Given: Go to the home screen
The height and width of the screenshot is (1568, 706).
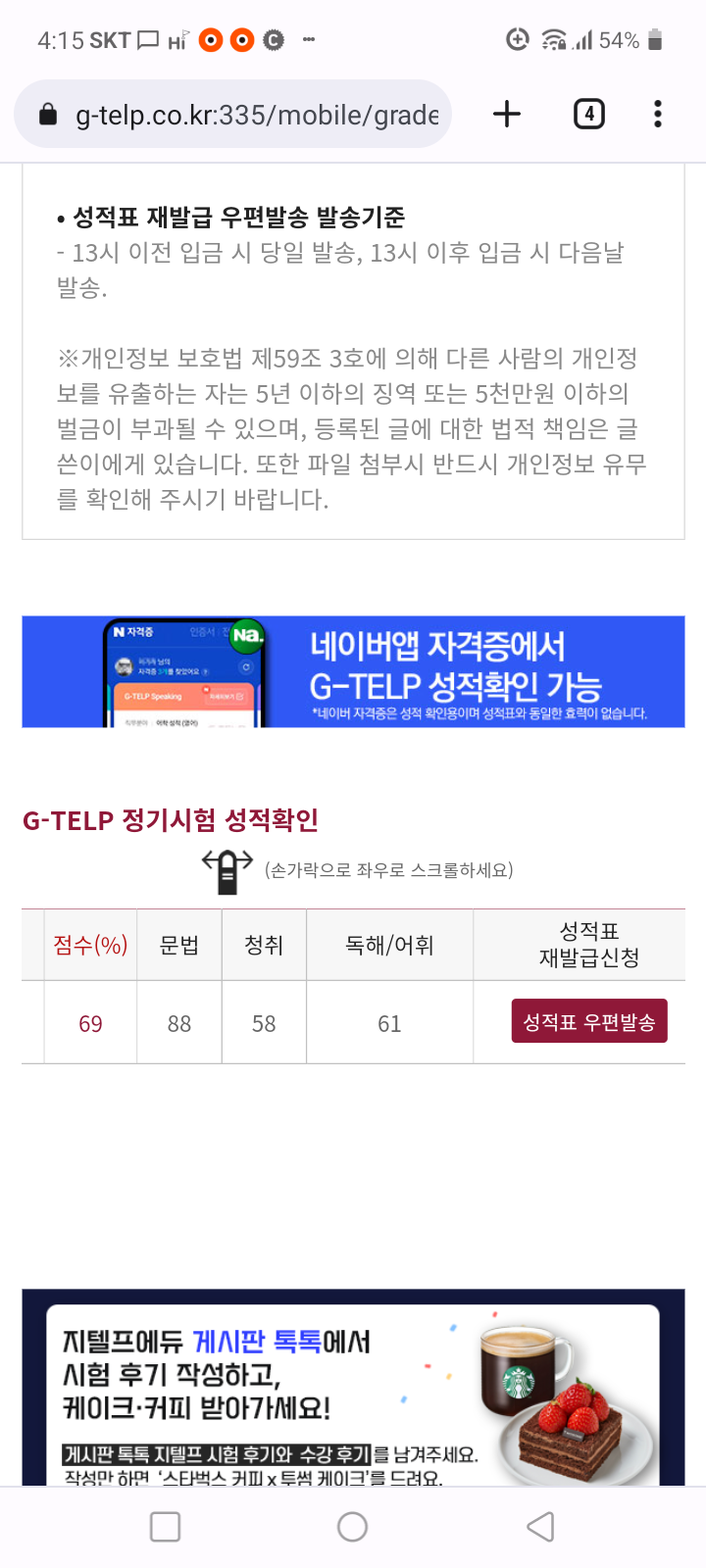Looking at the screenshot, I should 352,1526.
